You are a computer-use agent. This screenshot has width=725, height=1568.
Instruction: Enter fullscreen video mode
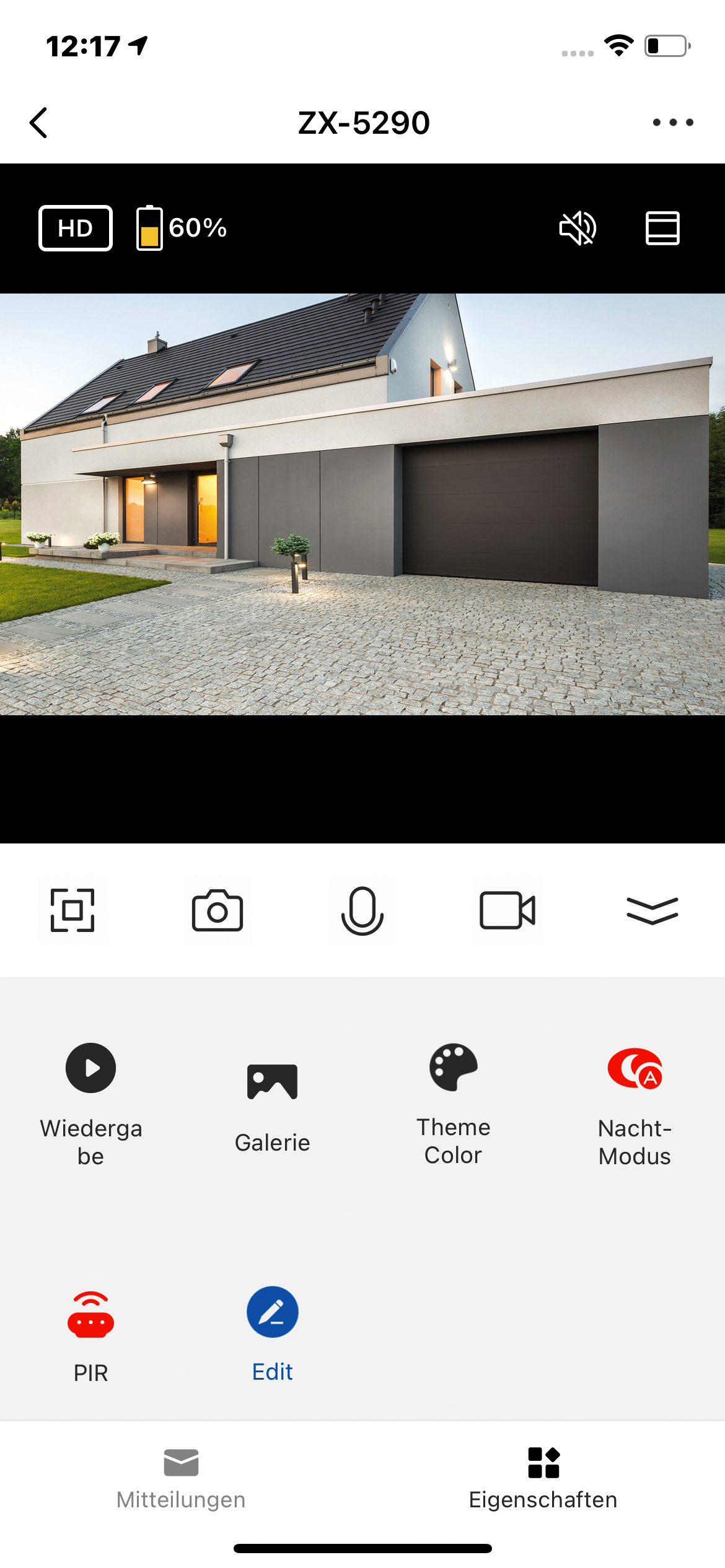(72, 910)
